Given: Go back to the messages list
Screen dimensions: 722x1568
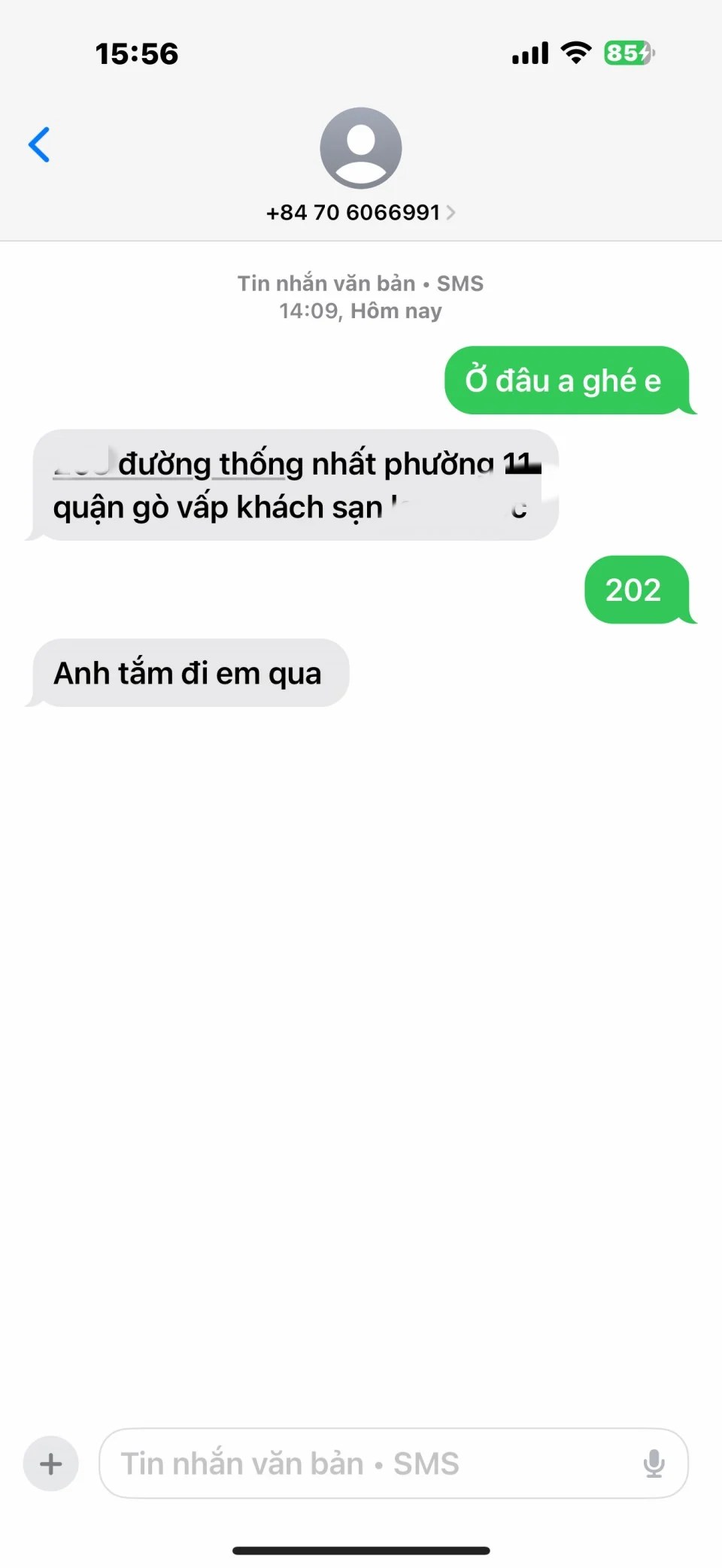Looking at the screenshot, I should coord(39,144).
